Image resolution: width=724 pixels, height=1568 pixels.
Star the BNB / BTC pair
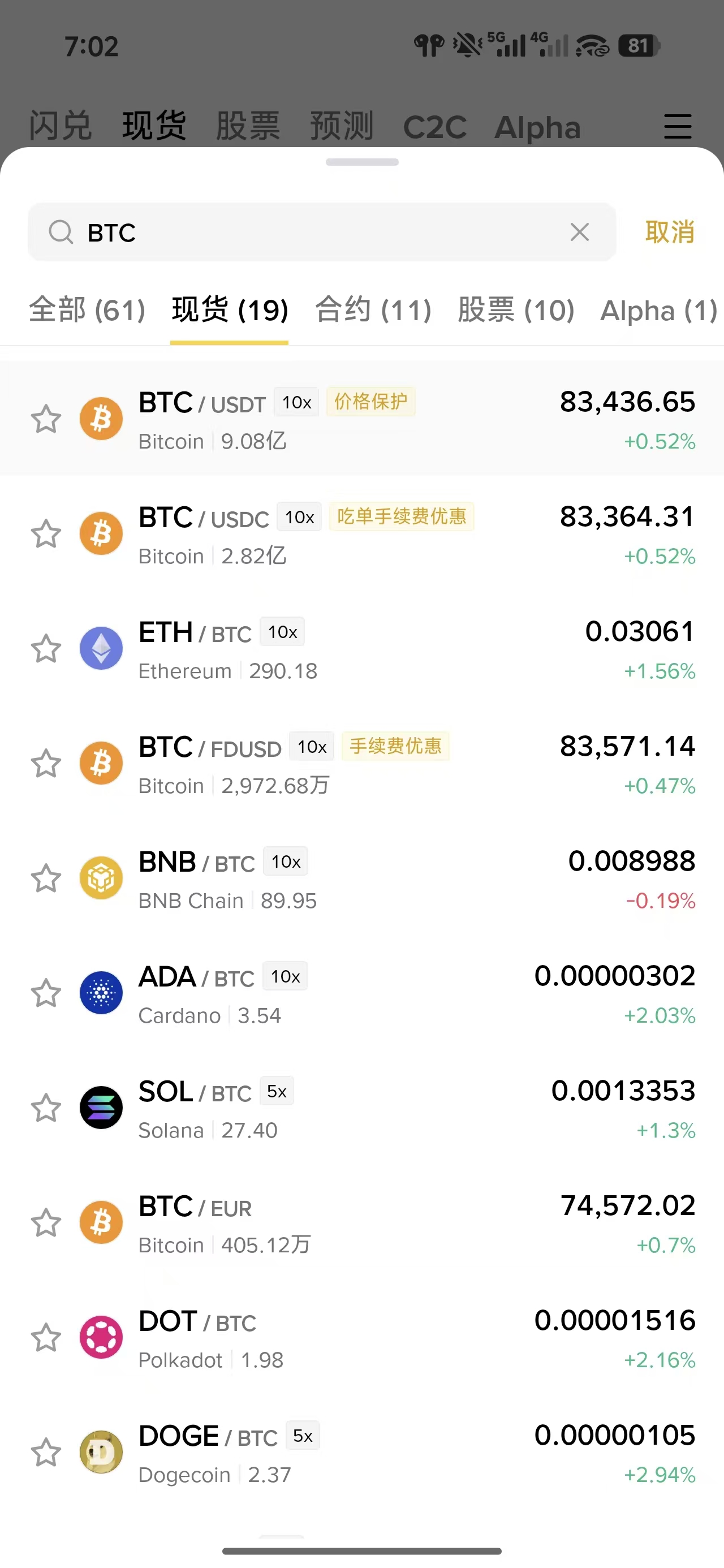click(46, 878)
